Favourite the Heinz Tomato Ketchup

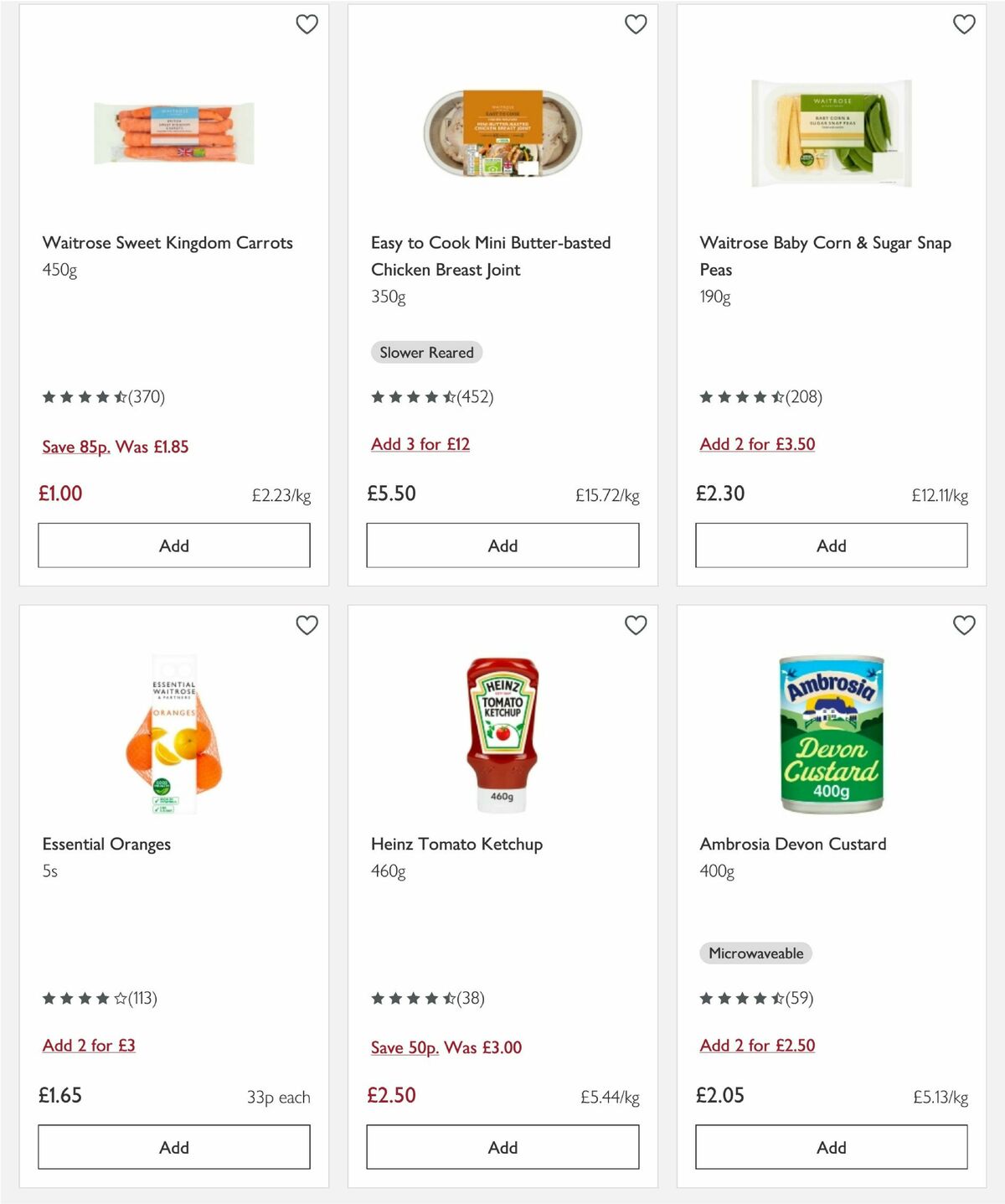pos(635,626)
